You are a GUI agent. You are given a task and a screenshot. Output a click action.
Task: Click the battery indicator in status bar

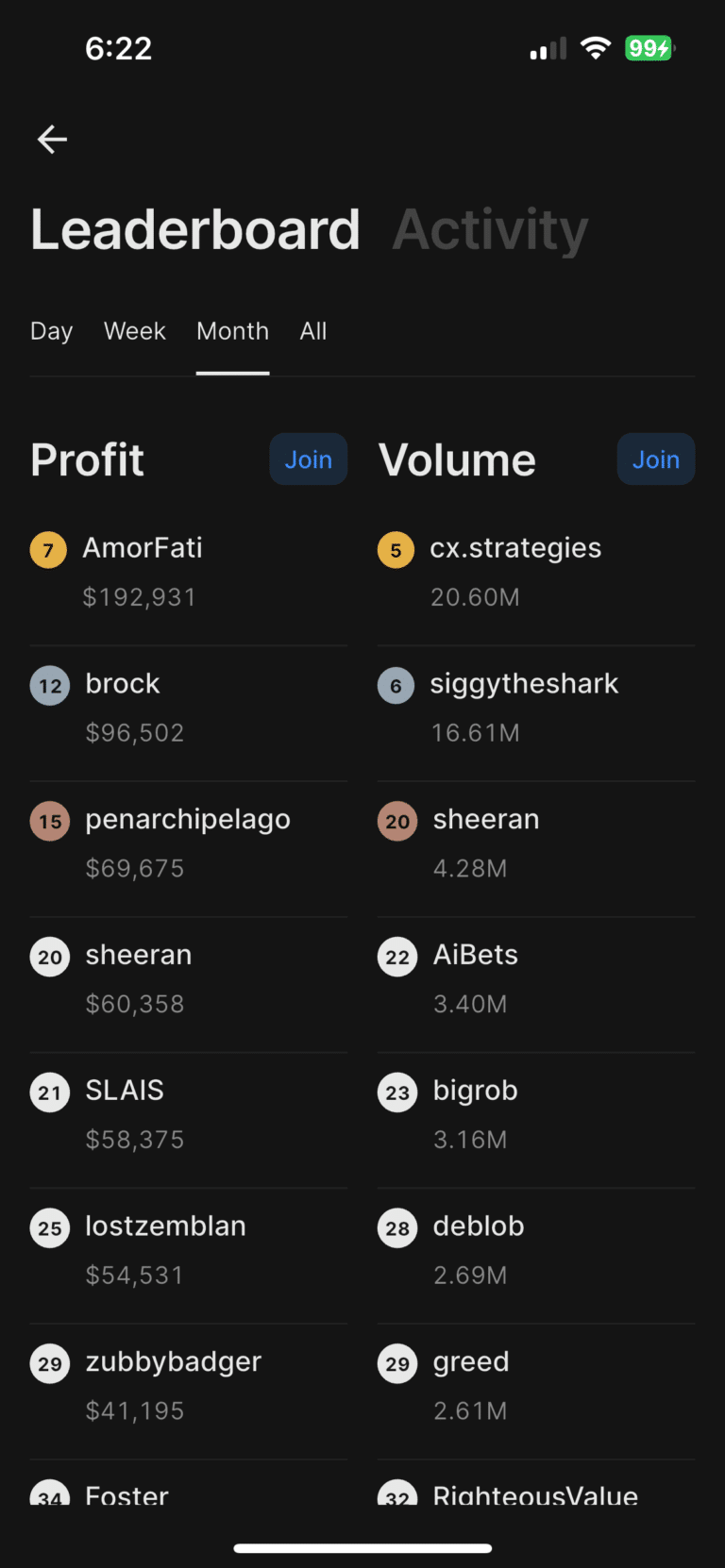(x=649, y=47)
